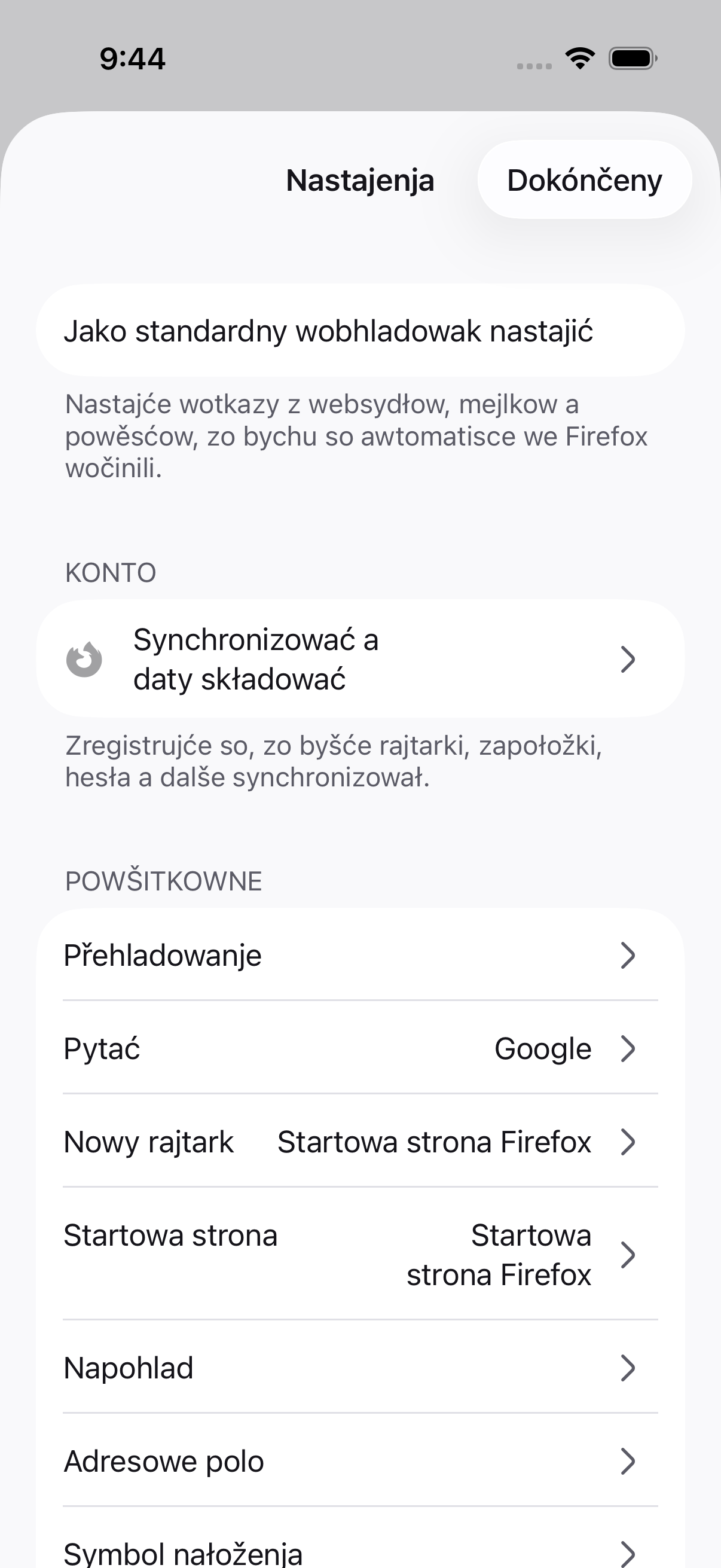Select Jako standardny wobhladowak nastajić

coord(360,331)
